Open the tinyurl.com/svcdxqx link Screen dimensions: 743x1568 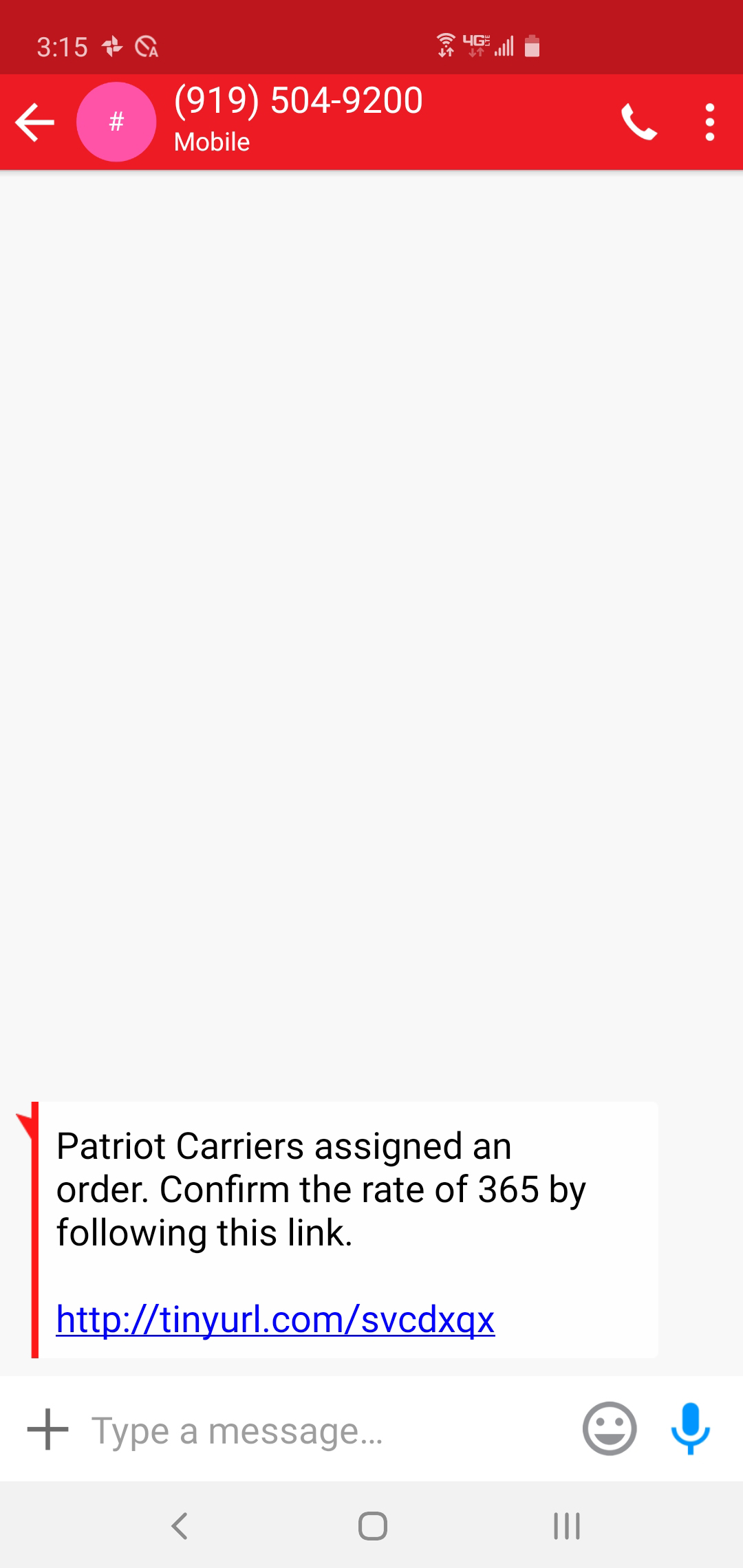coord(275,1319)
